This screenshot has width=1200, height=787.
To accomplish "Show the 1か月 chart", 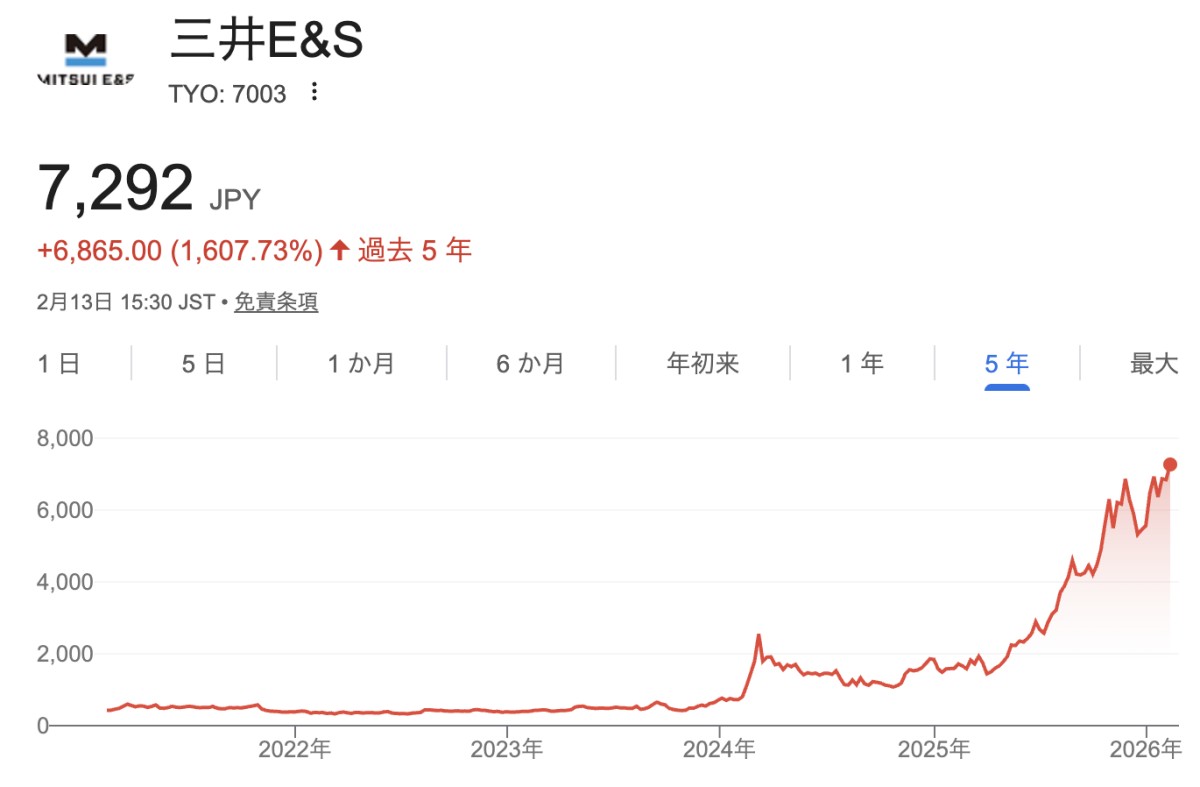I will pyautogui.click(x=361, y=363).
